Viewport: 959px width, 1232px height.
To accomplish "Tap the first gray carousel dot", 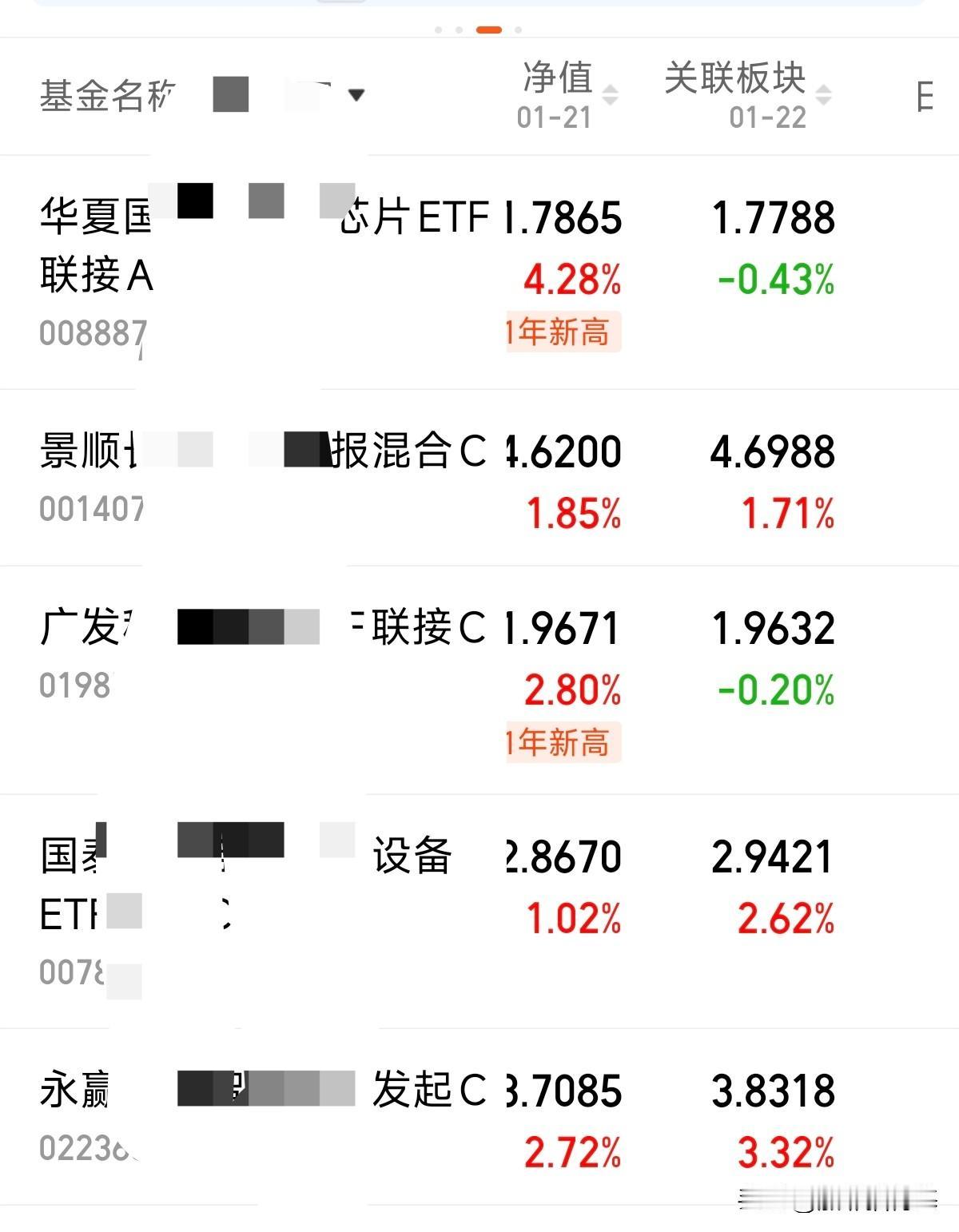I will [x=438, y=30].
